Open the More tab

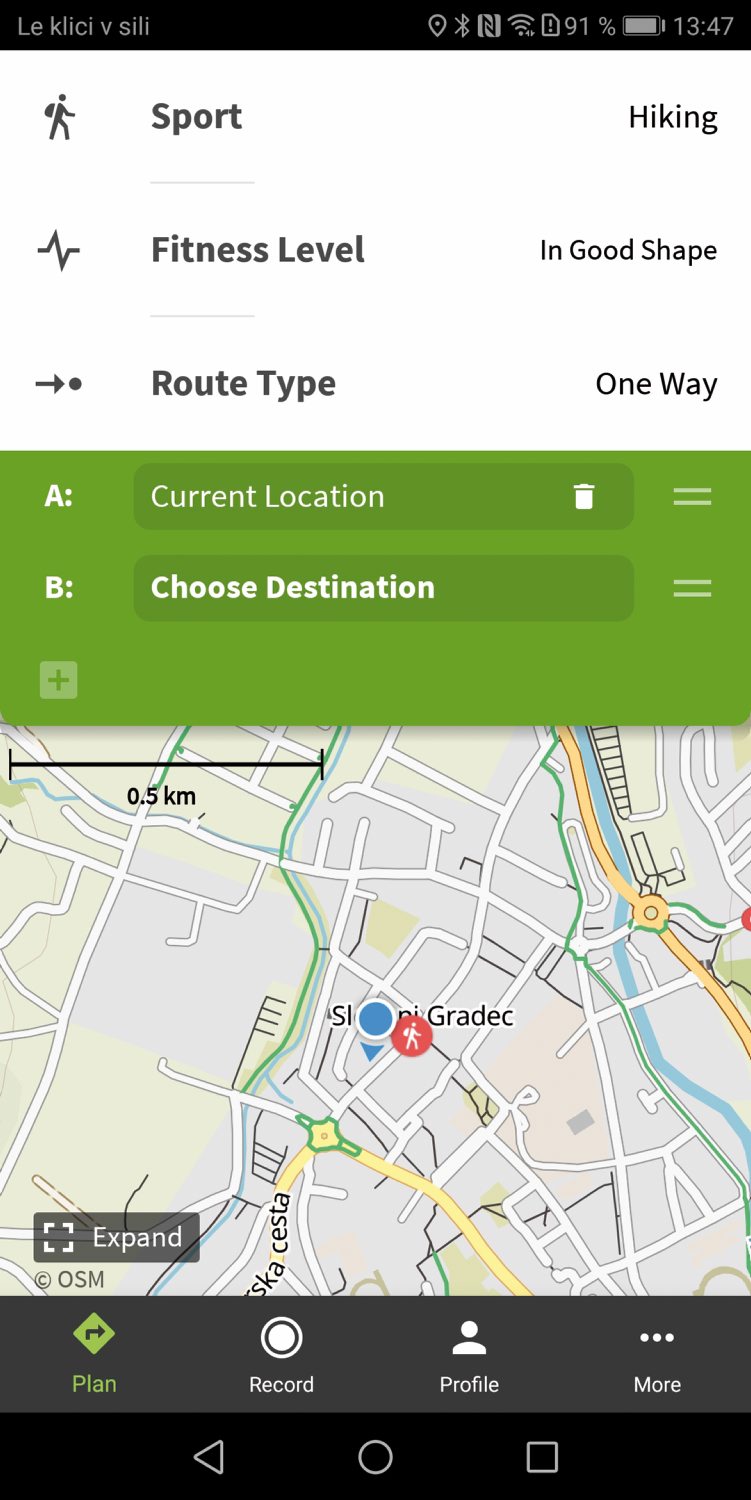click(657, 1355)
